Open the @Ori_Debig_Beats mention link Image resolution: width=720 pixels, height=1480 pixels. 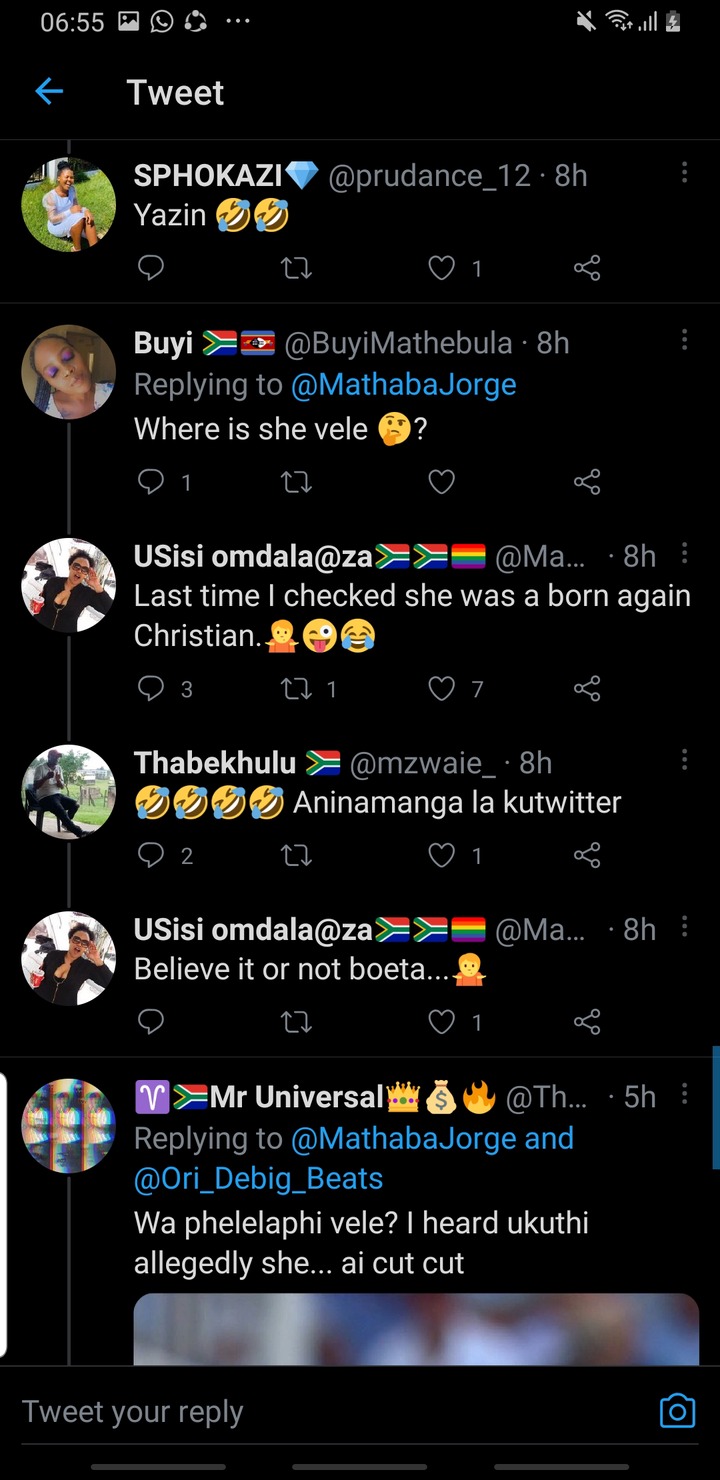tap(258, 1178)
